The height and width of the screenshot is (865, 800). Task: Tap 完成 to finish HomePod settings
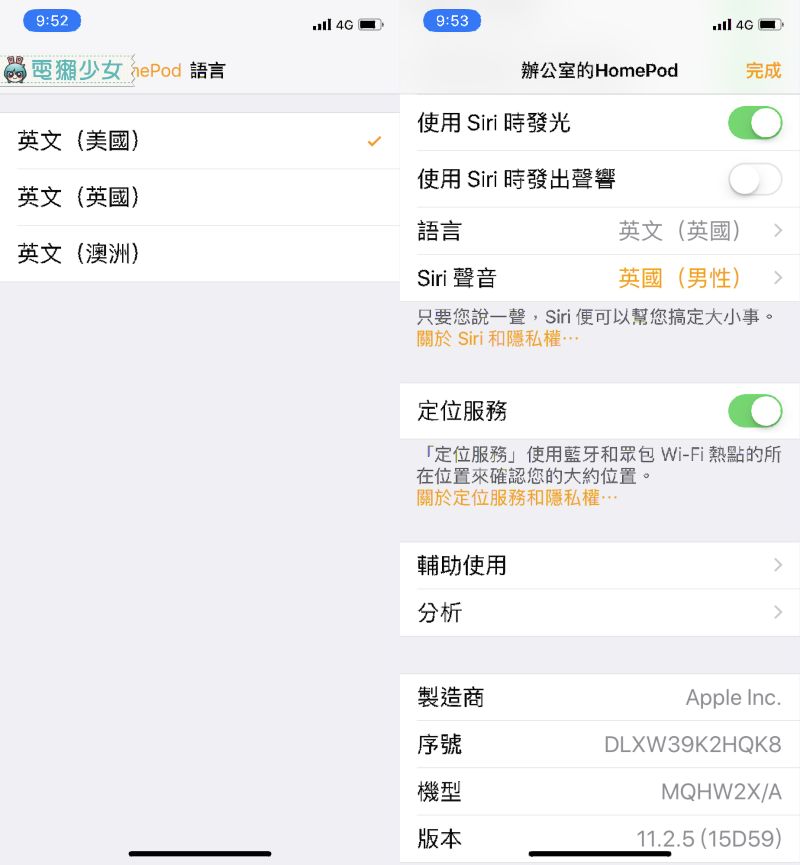[763, 70]
